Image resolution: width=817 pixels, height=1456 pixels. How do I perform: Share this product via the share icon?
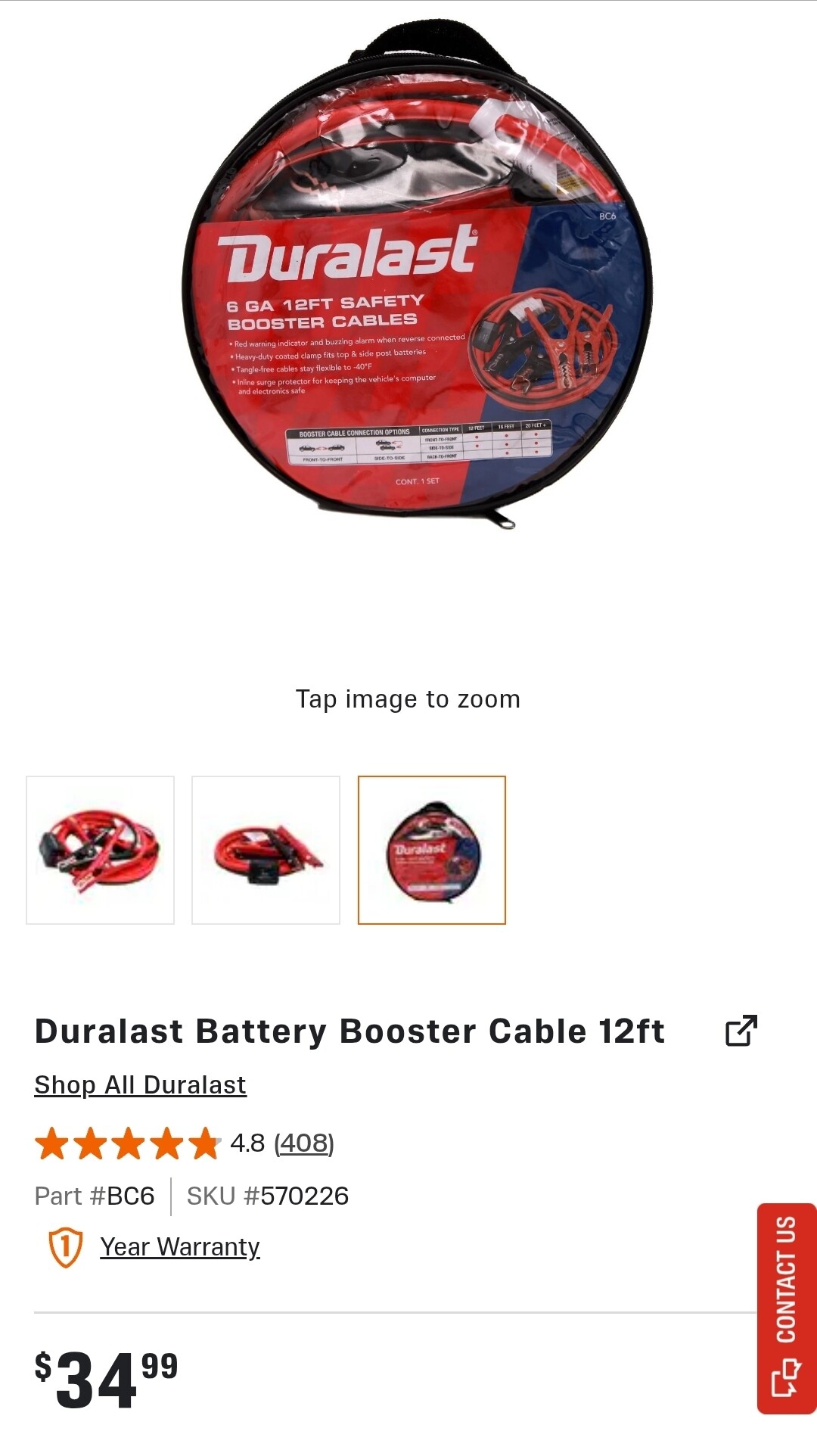click(741, 1031)
